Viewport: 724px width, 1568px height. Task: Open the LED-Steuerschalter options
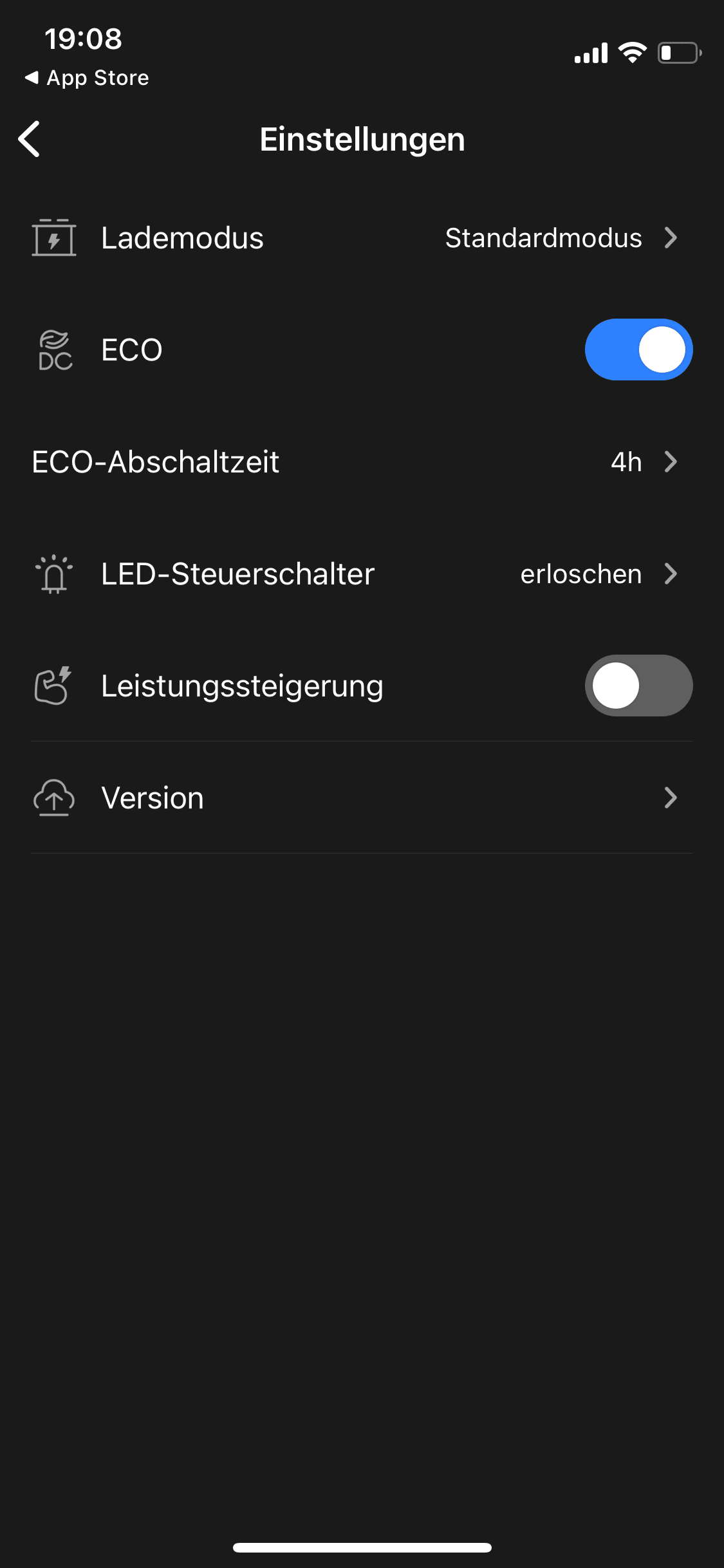pyautogui.click(x=362, y=574)
